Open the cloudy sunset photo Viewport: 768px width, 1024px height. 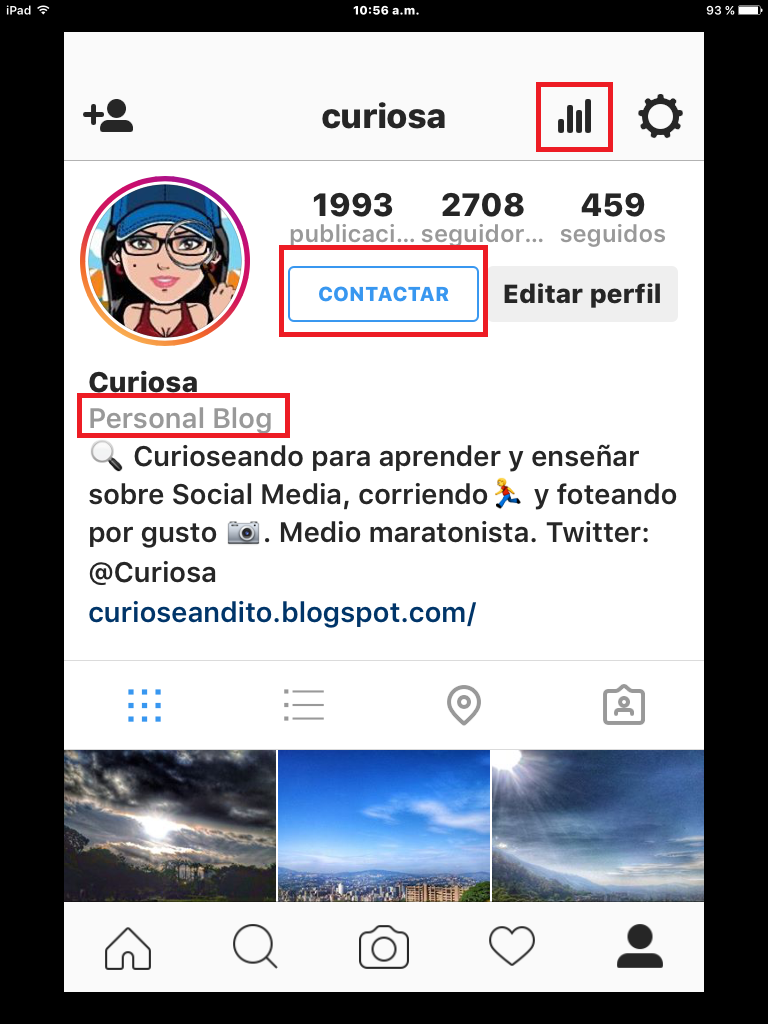[169, 825]
